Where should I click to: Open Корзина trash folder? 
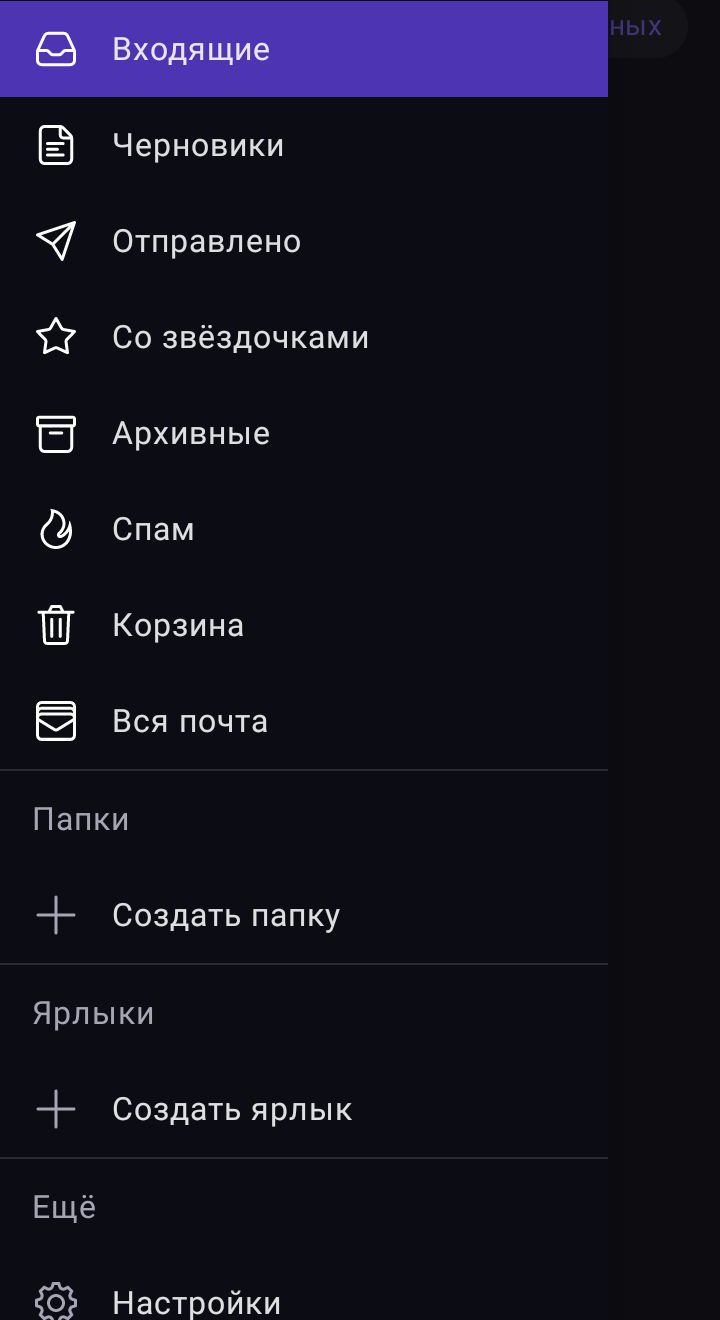click(304, 625)
